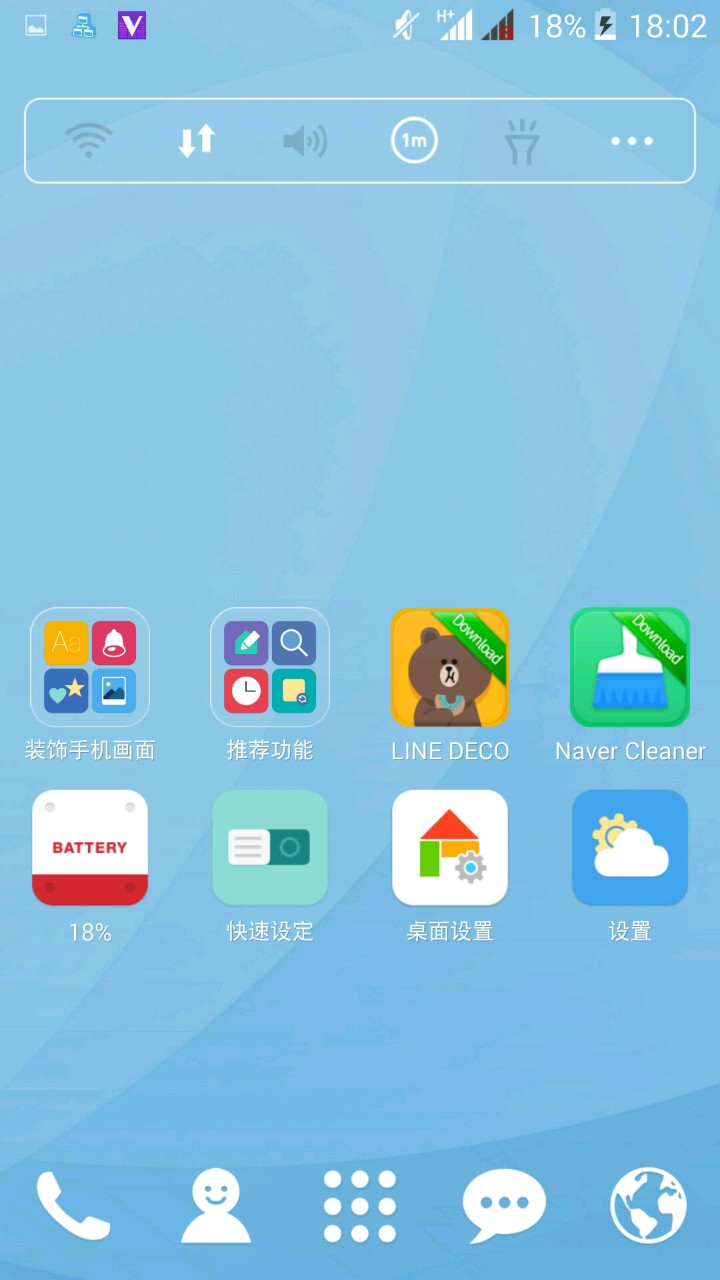This screenshot has width=720, height=1280.
Task: Open 快速设定 quick settings
Action: (x=270, y=848)
